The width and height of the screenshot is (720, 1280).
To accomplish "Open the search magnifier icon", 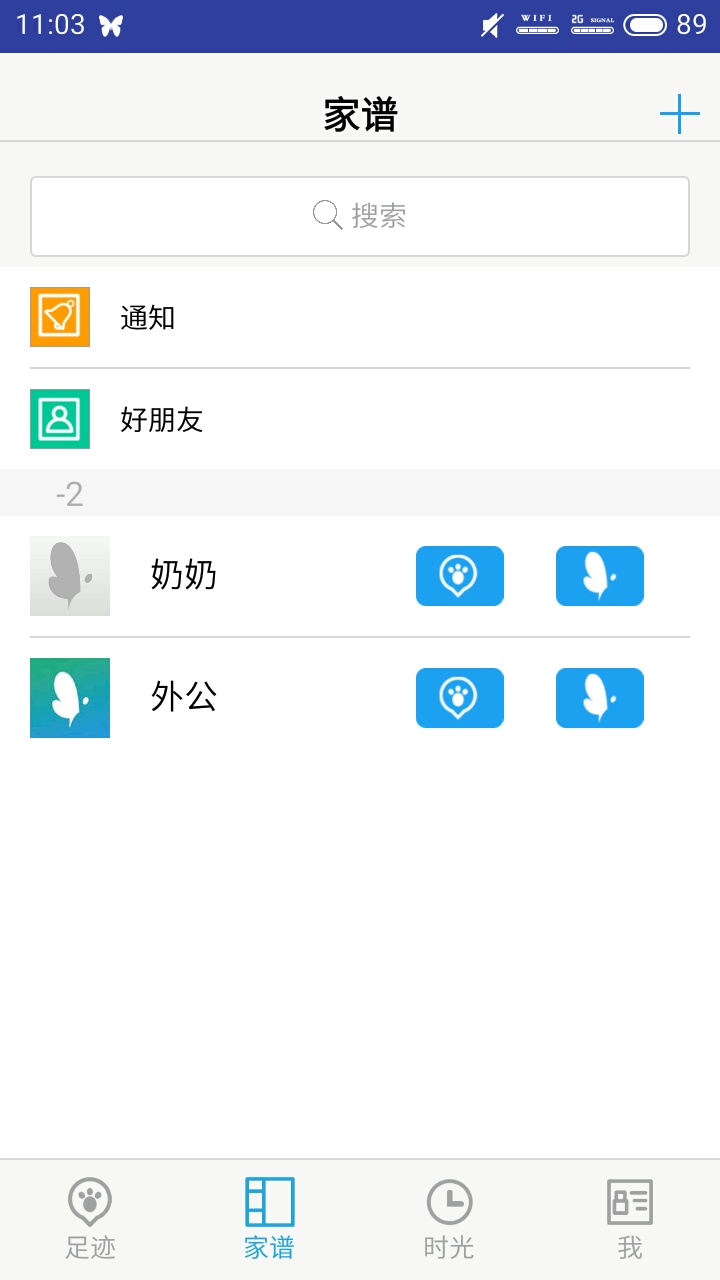I will [x=326, y=214].
